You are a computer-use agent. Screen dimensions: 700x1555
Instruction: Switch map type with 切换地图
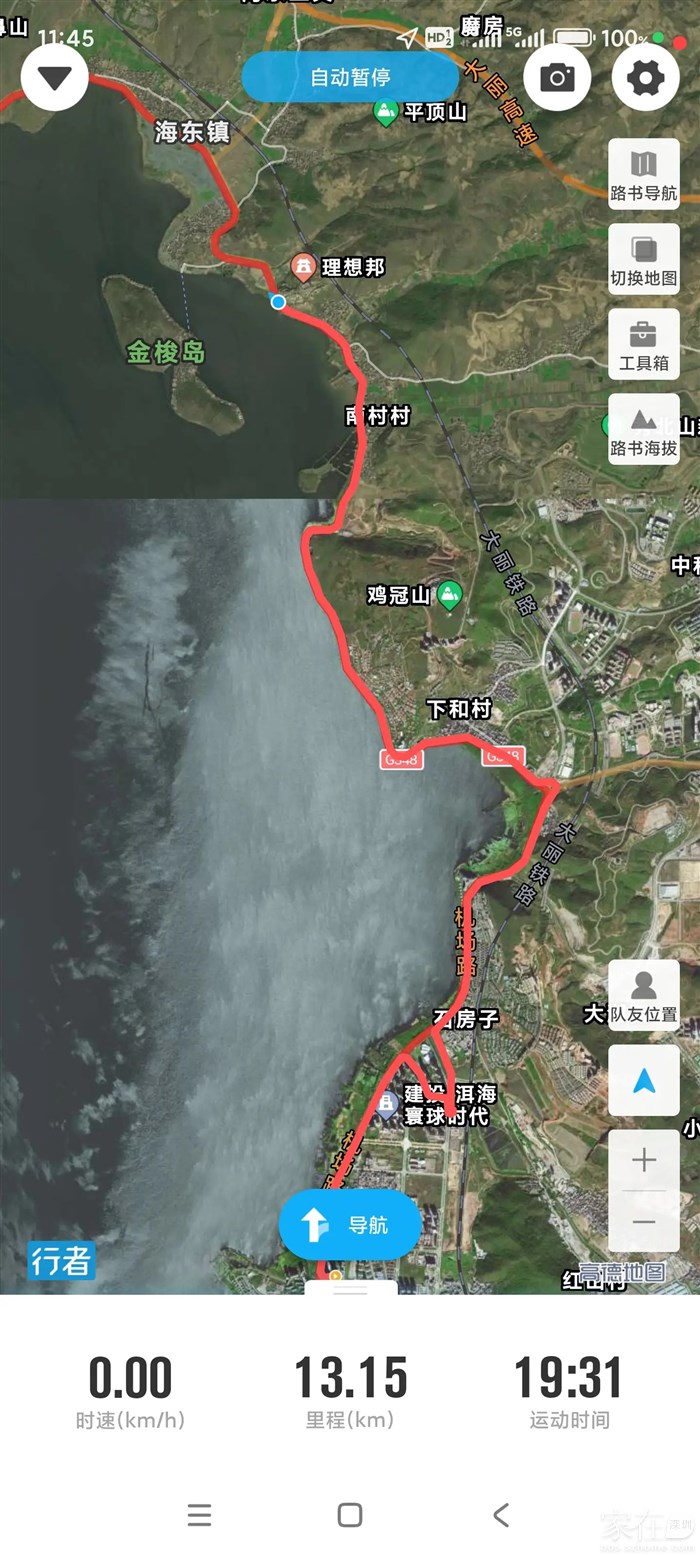pos(644,259)
